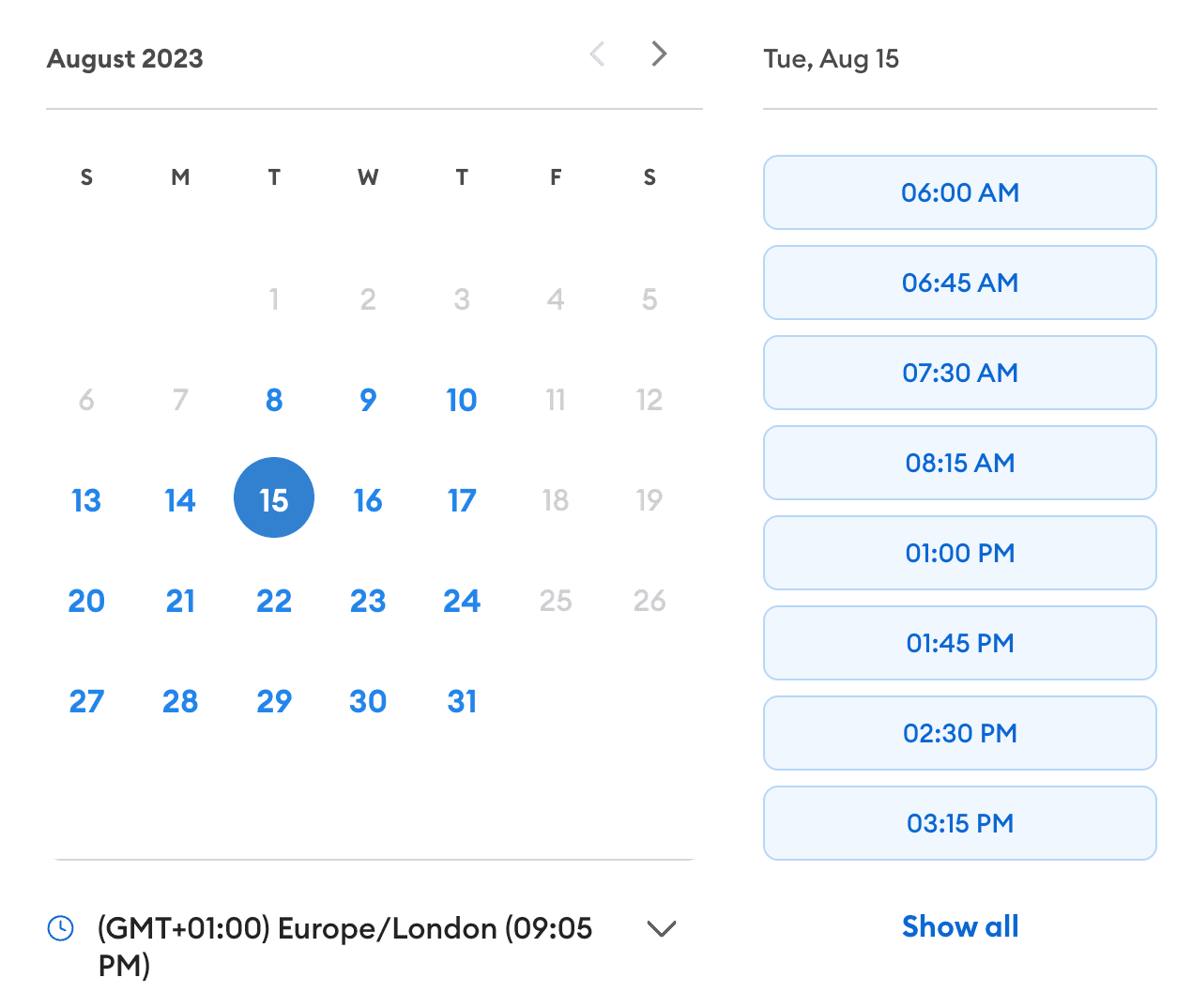Select August 31 on the calendar
This screenshot has height=1008, width=1192.
[462, 701]
